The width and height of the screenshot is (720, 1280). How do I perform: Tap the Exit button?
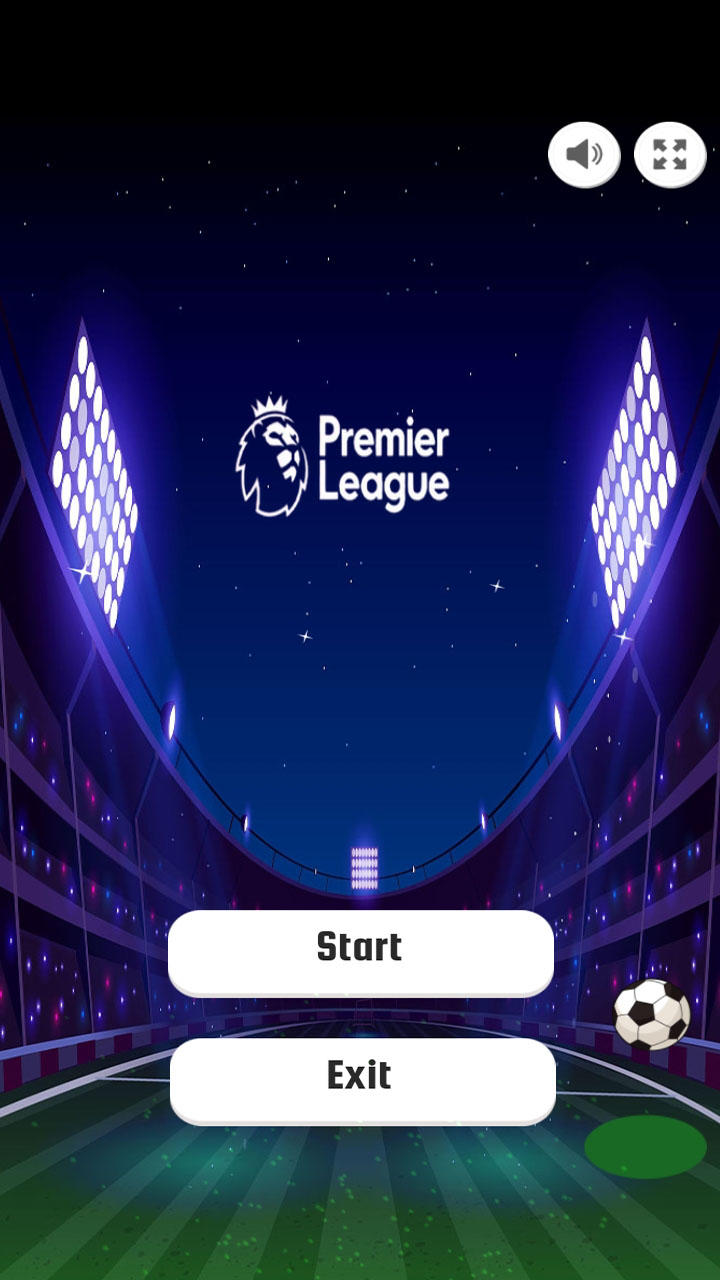coord(362,1081)
